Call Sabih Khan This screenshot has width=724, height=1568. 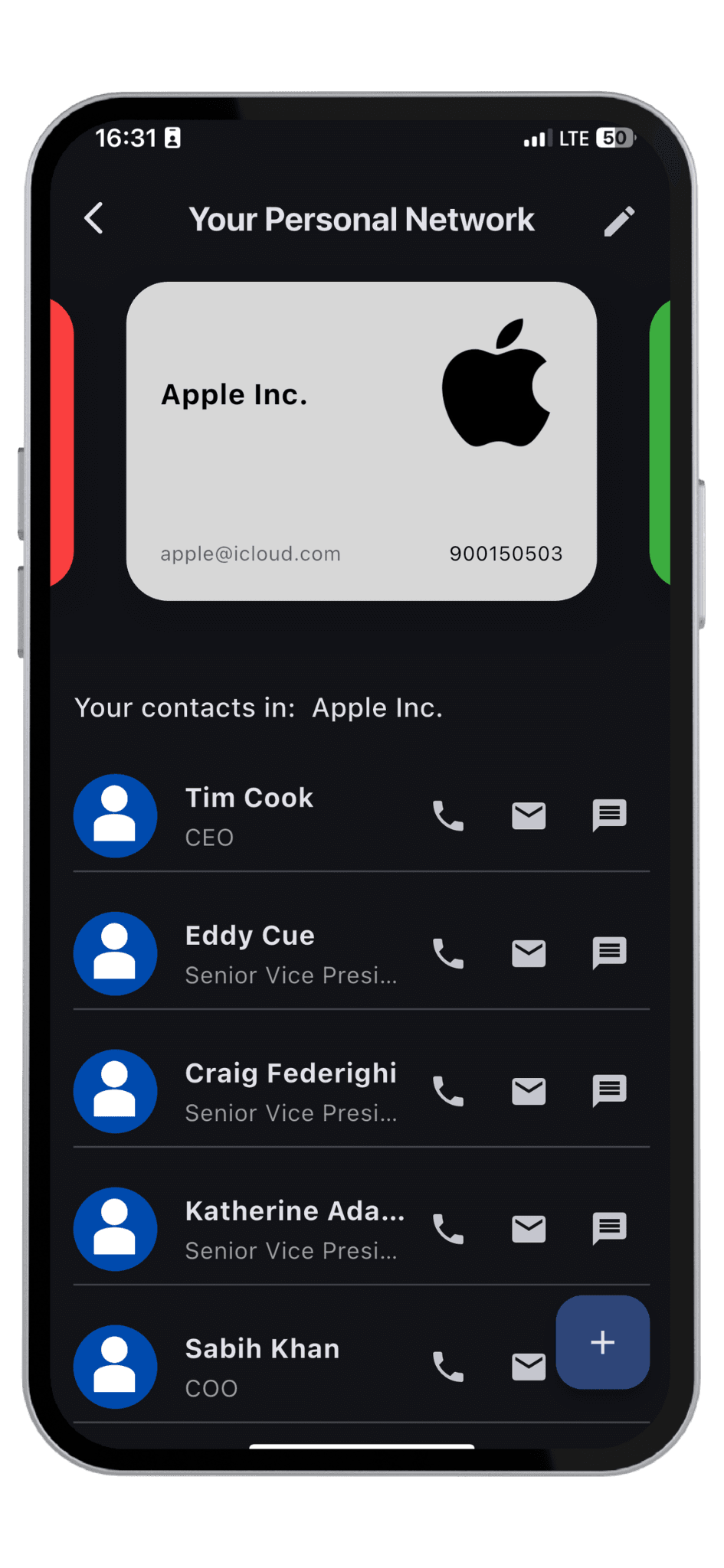point(448,1367)
